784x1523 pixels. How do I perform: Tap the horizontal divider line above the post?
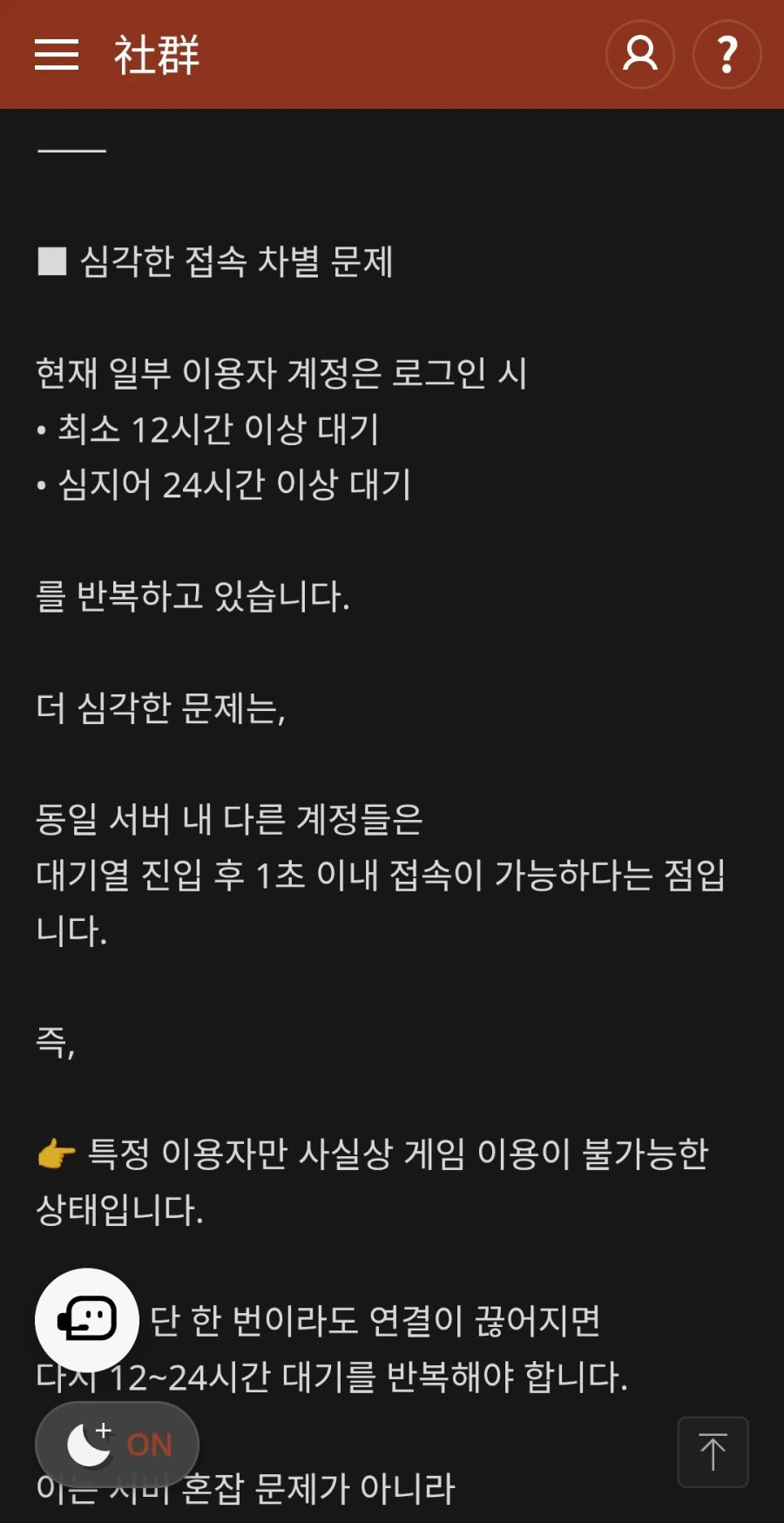coord(70,150)
